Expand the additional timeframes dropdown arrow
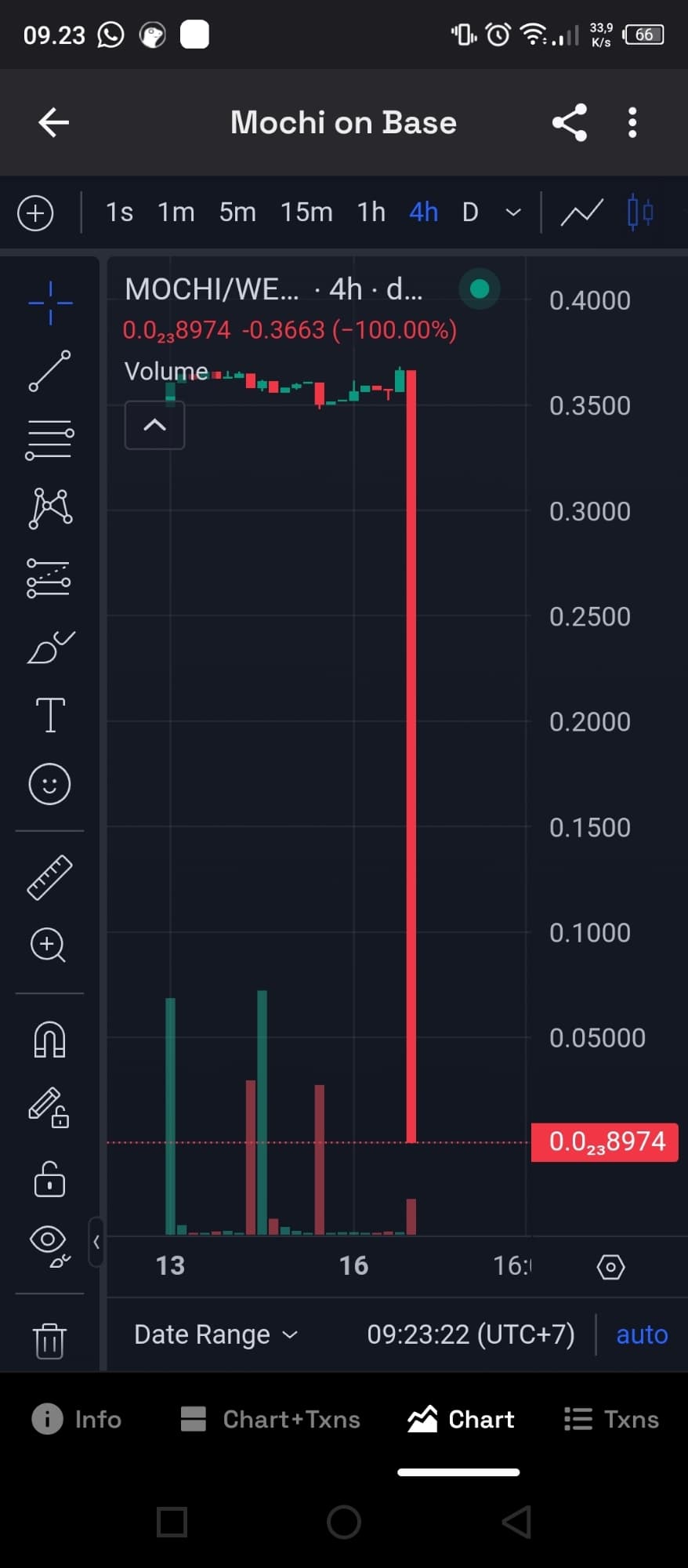 pos(513,212)
